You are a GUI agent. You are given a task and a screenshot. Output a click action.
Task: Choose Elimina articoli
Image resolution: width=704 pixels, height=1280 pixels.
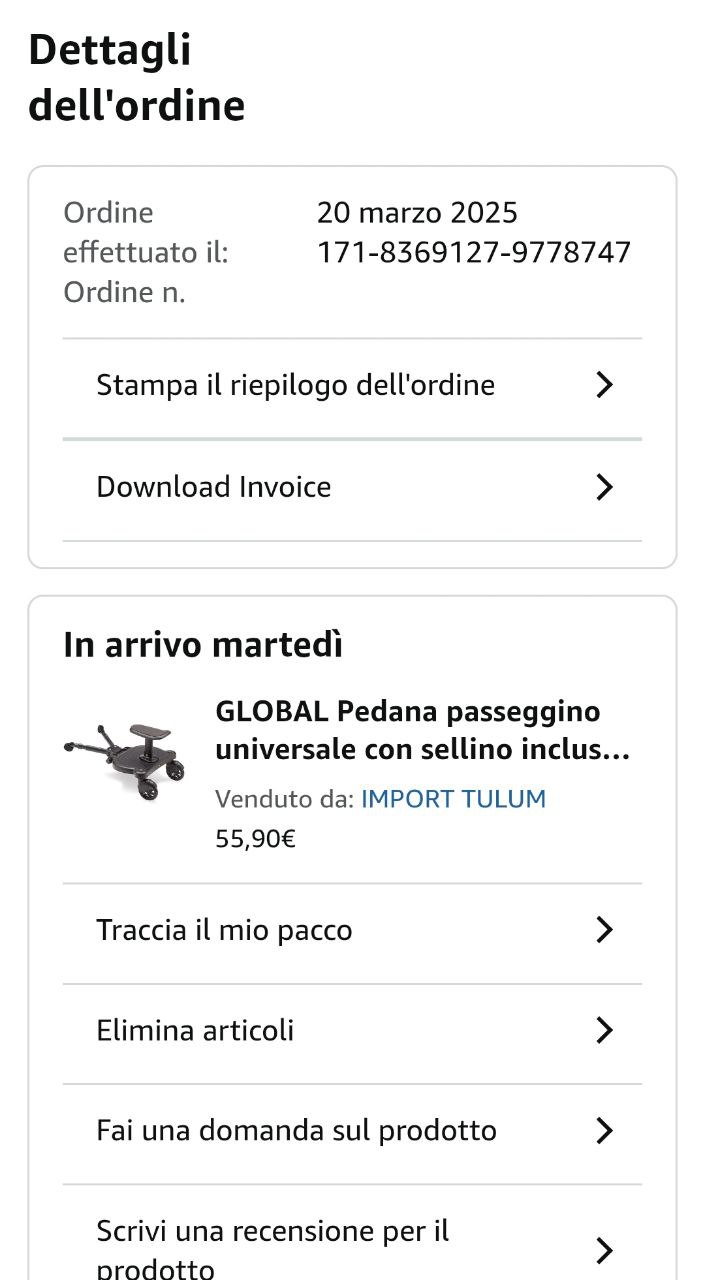coord(352,1031)
